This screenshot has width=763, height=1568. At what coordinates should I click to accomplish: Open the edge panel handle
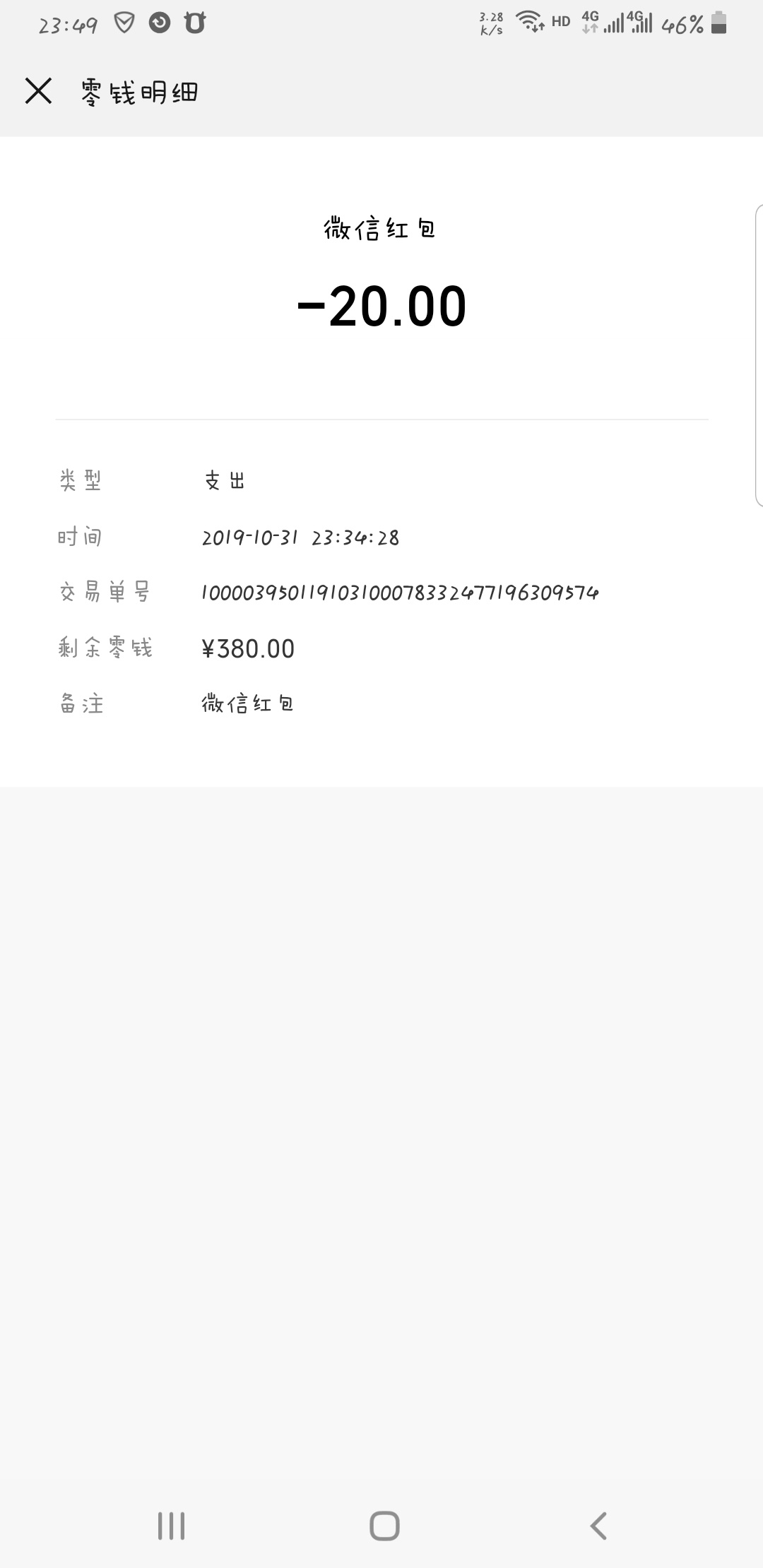[759, 355]
